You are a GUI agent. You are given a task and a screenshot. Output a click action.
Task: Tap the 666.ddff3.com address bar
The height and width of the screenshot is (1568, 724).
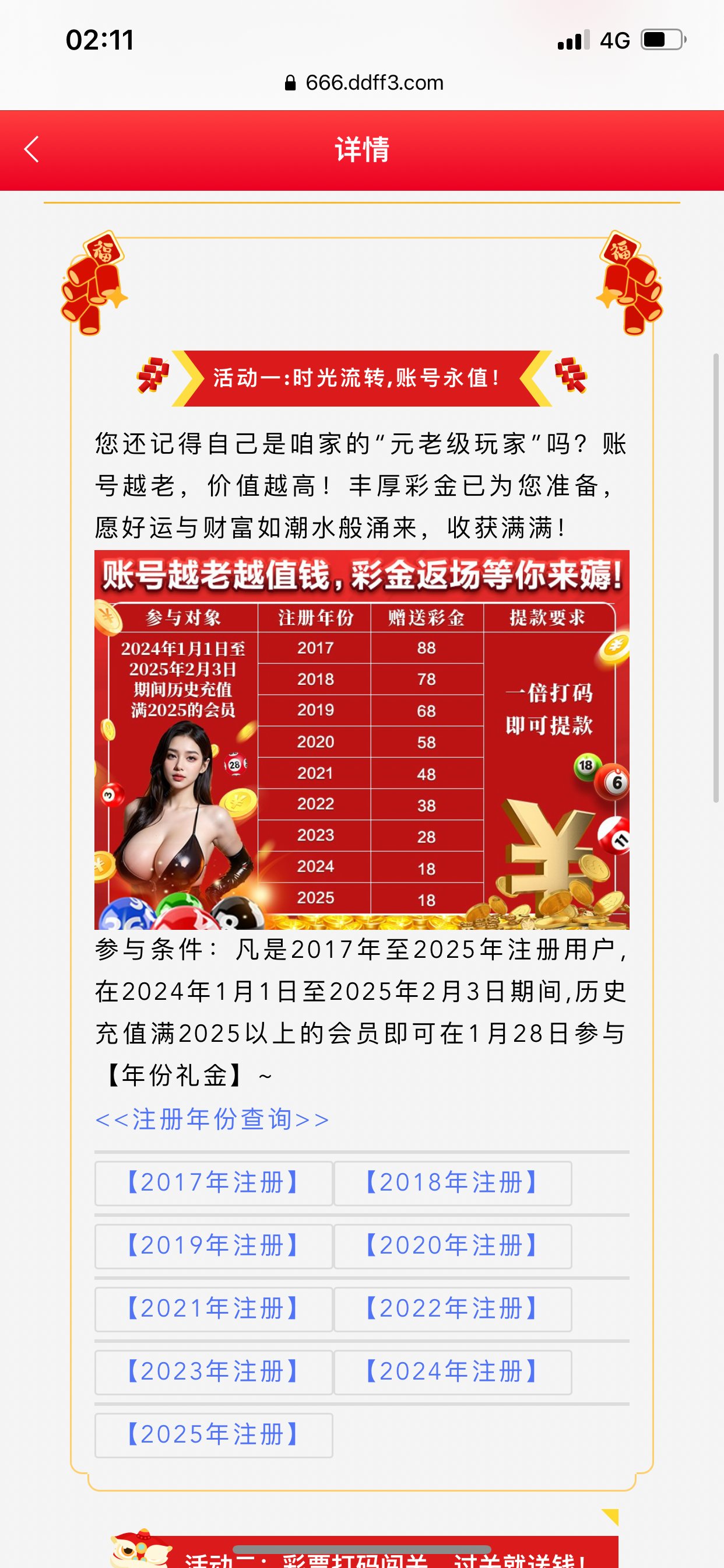pos(364,83)
